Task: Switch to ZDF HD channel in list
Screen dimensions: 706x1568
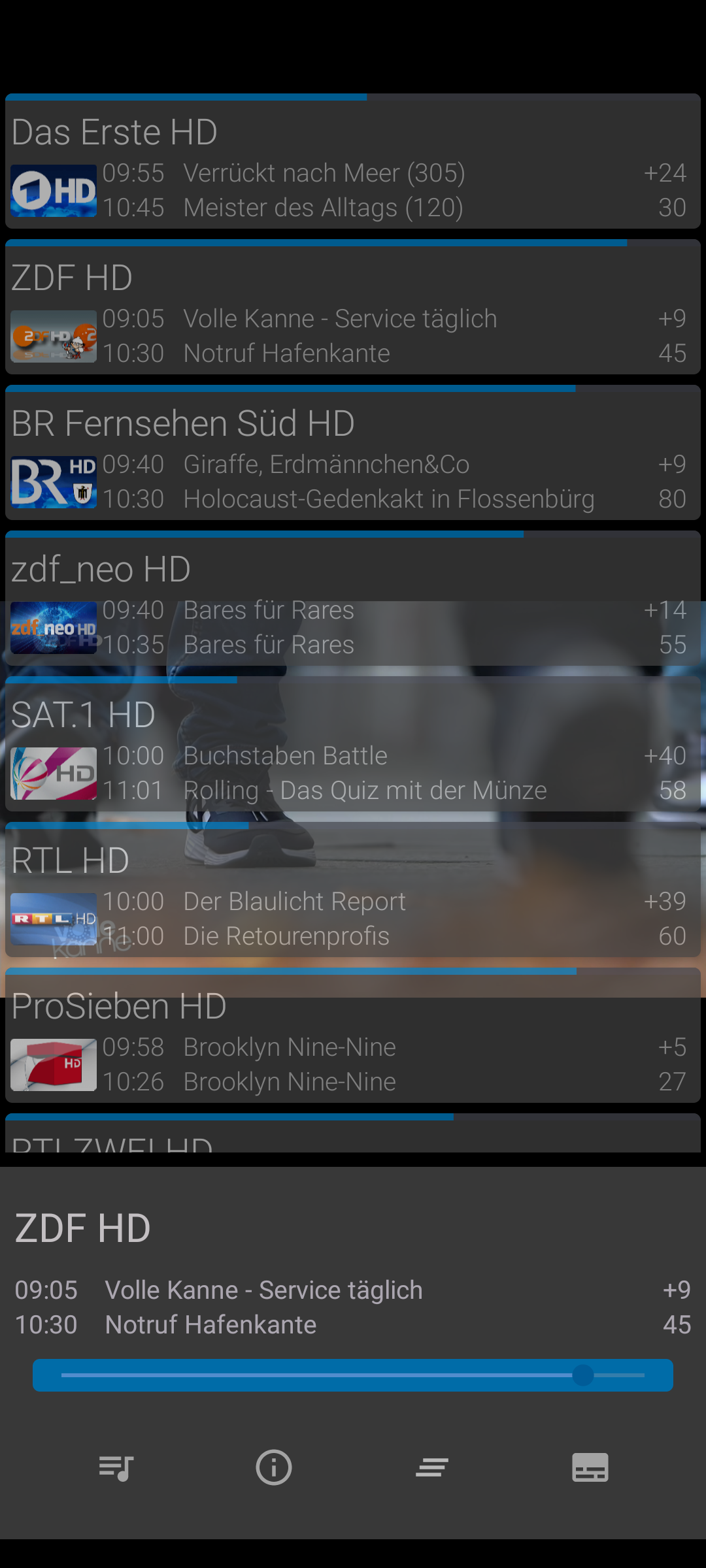Action: click(353, 308)
